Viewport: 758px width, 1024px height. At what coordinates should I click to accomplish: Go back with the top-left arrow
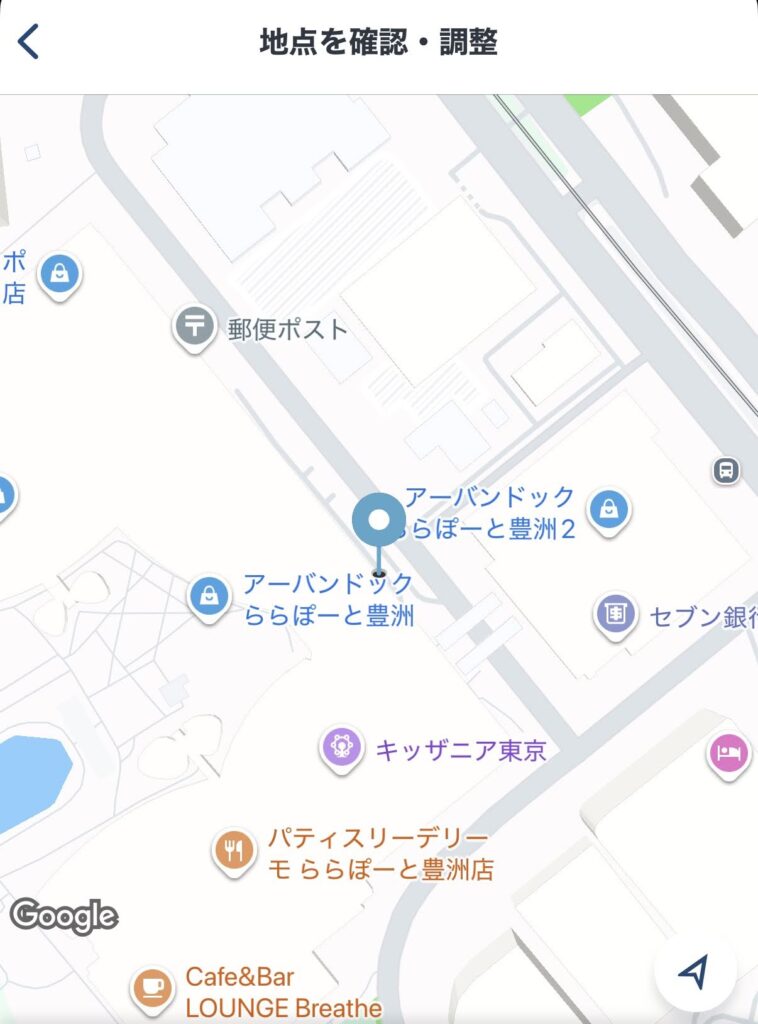tap(29, 43)
